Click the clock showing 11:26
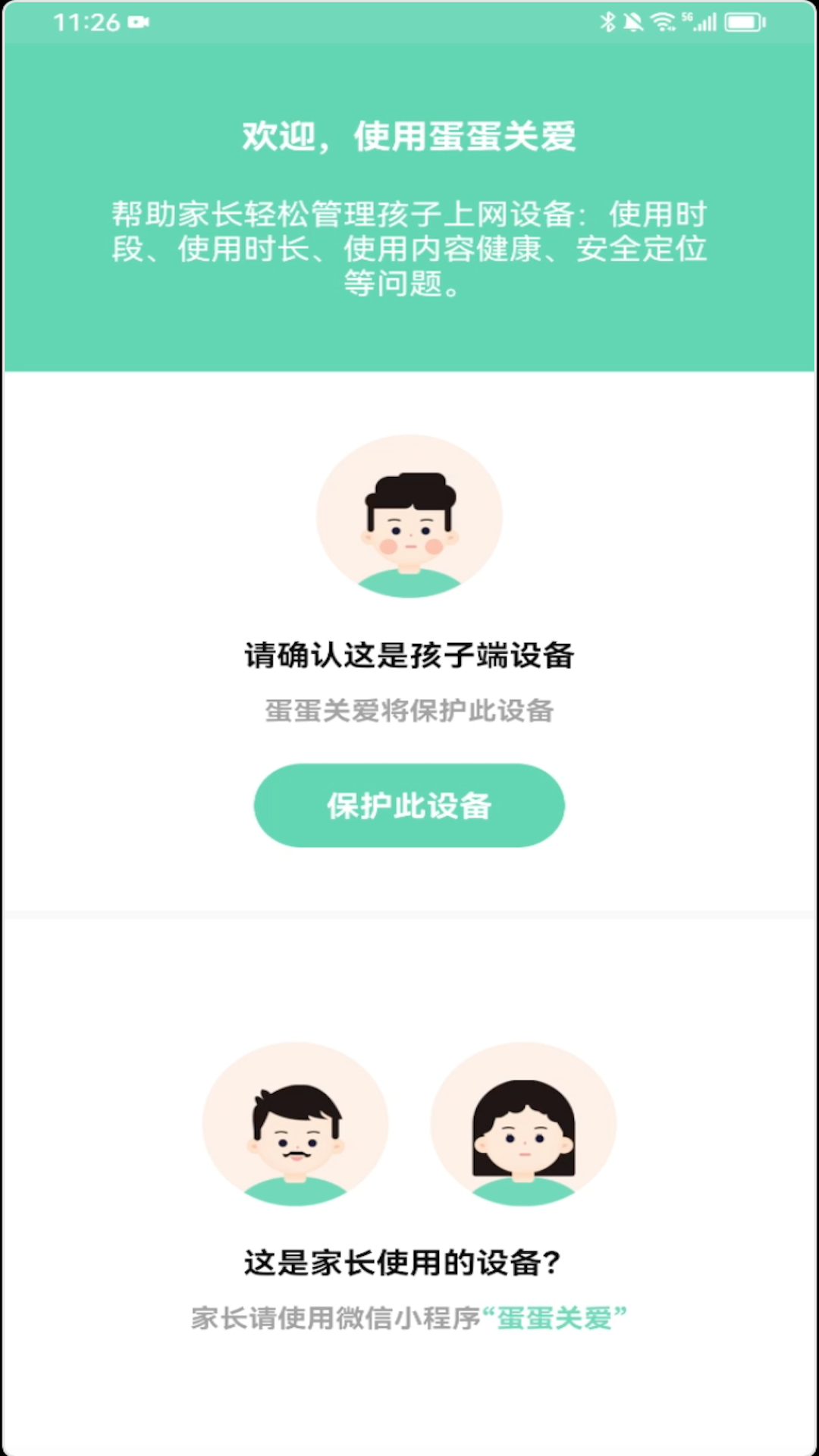This screenshot has width=819, height=1456. click(86, 21)
